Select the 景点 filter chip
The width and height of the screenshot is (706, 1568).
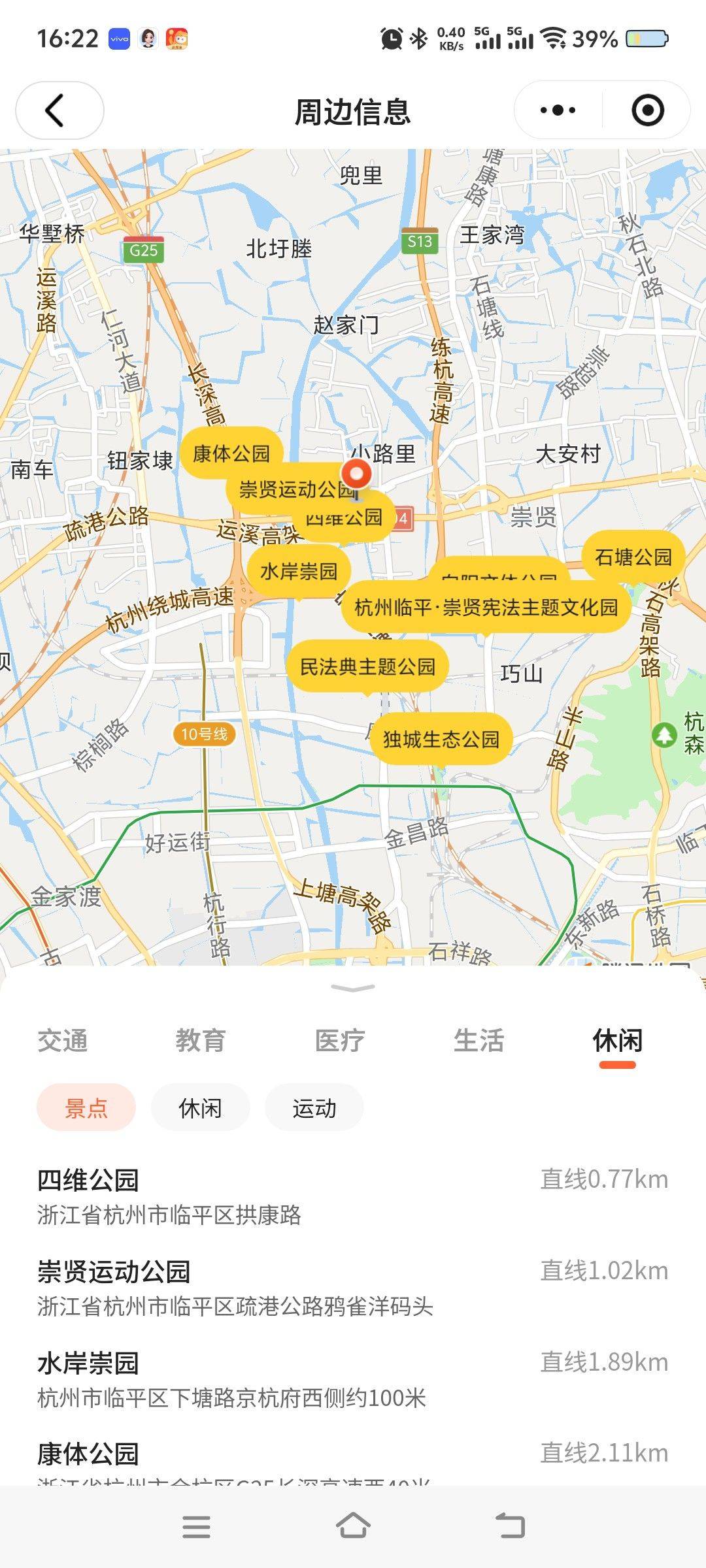86,1108
